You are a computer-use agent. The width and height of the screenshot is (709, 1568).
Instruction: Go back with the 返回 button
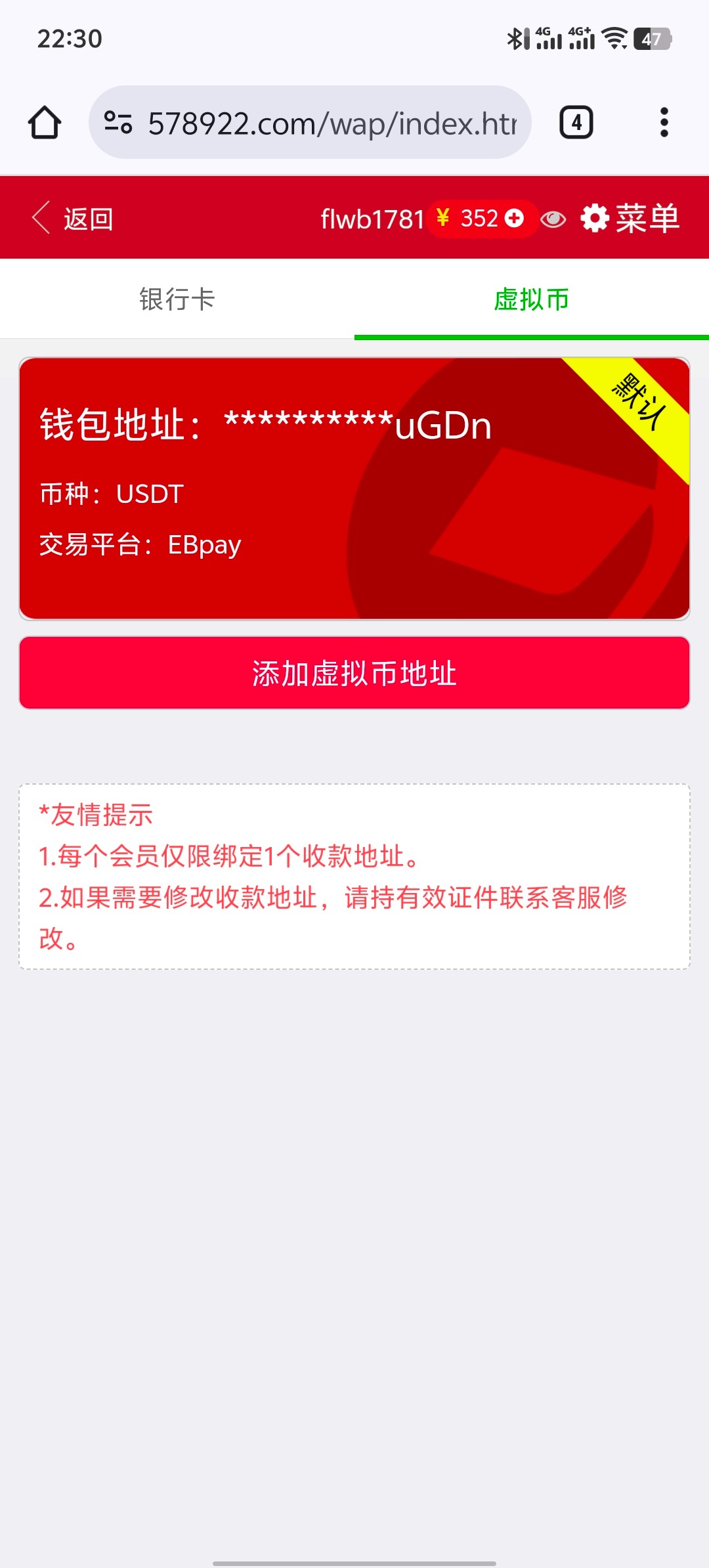pos(74,219)
